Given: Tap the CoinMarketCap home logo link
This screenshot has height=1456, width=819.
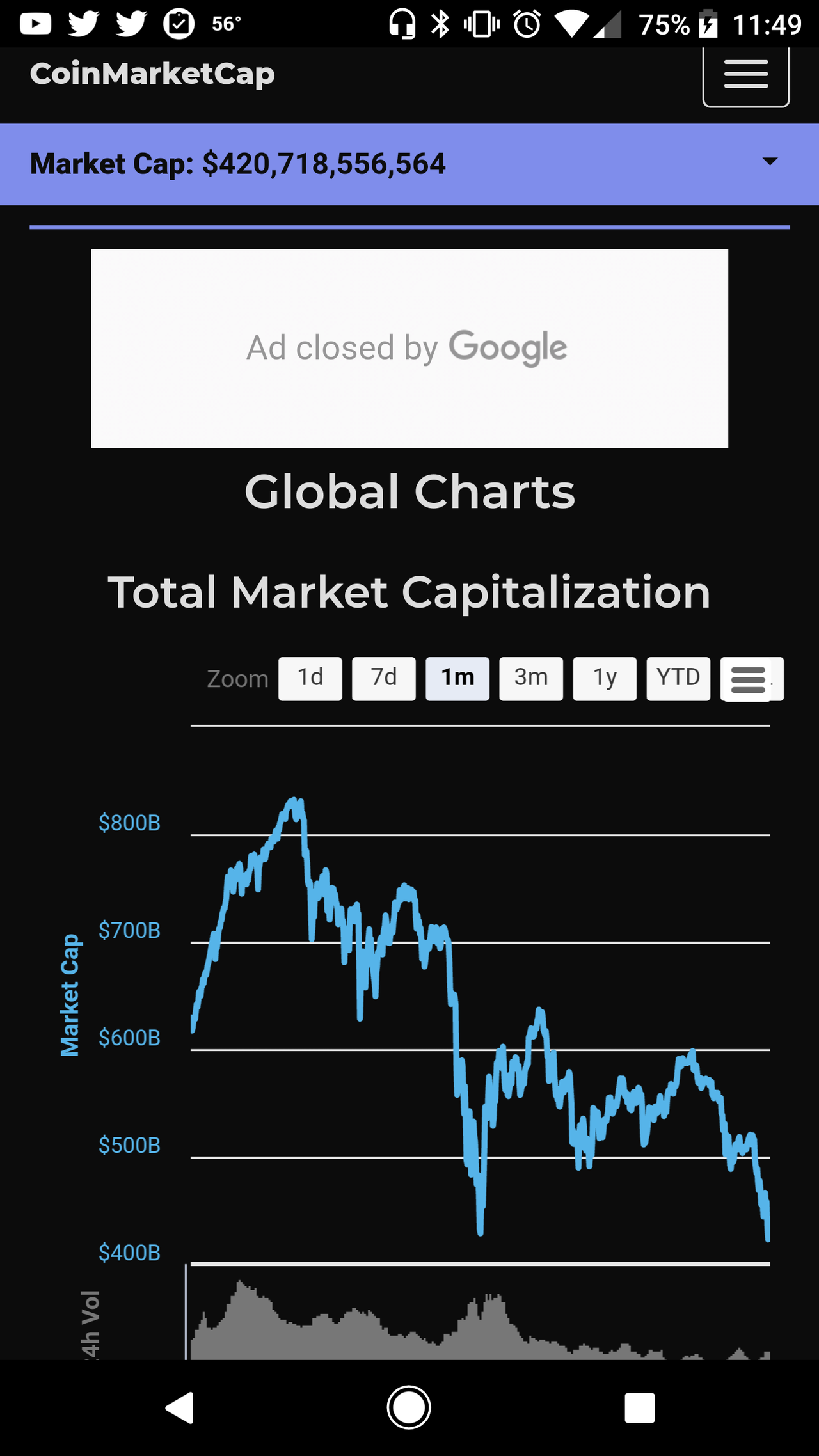Looking at the screenshot, I should click(x=152, y=74).
